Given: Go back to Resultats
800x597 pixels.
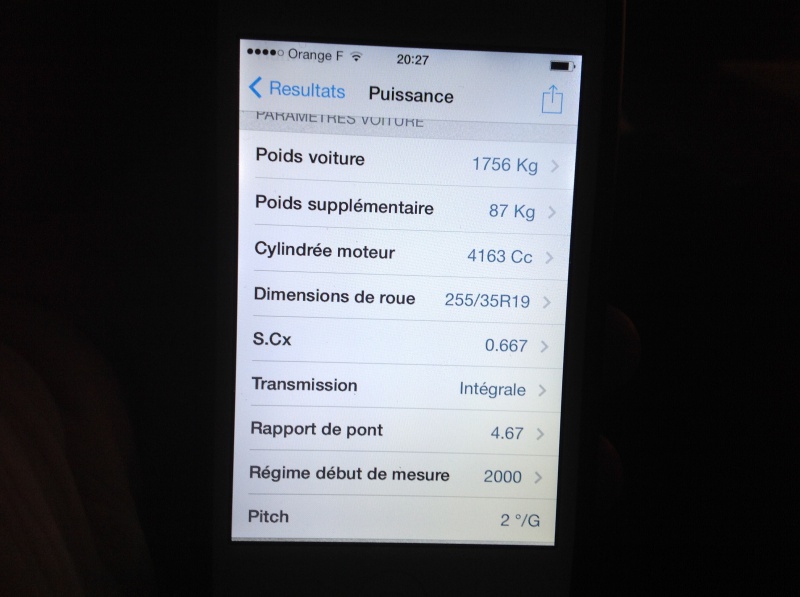Looking at the screenshot, I should (x=297, y=90).
